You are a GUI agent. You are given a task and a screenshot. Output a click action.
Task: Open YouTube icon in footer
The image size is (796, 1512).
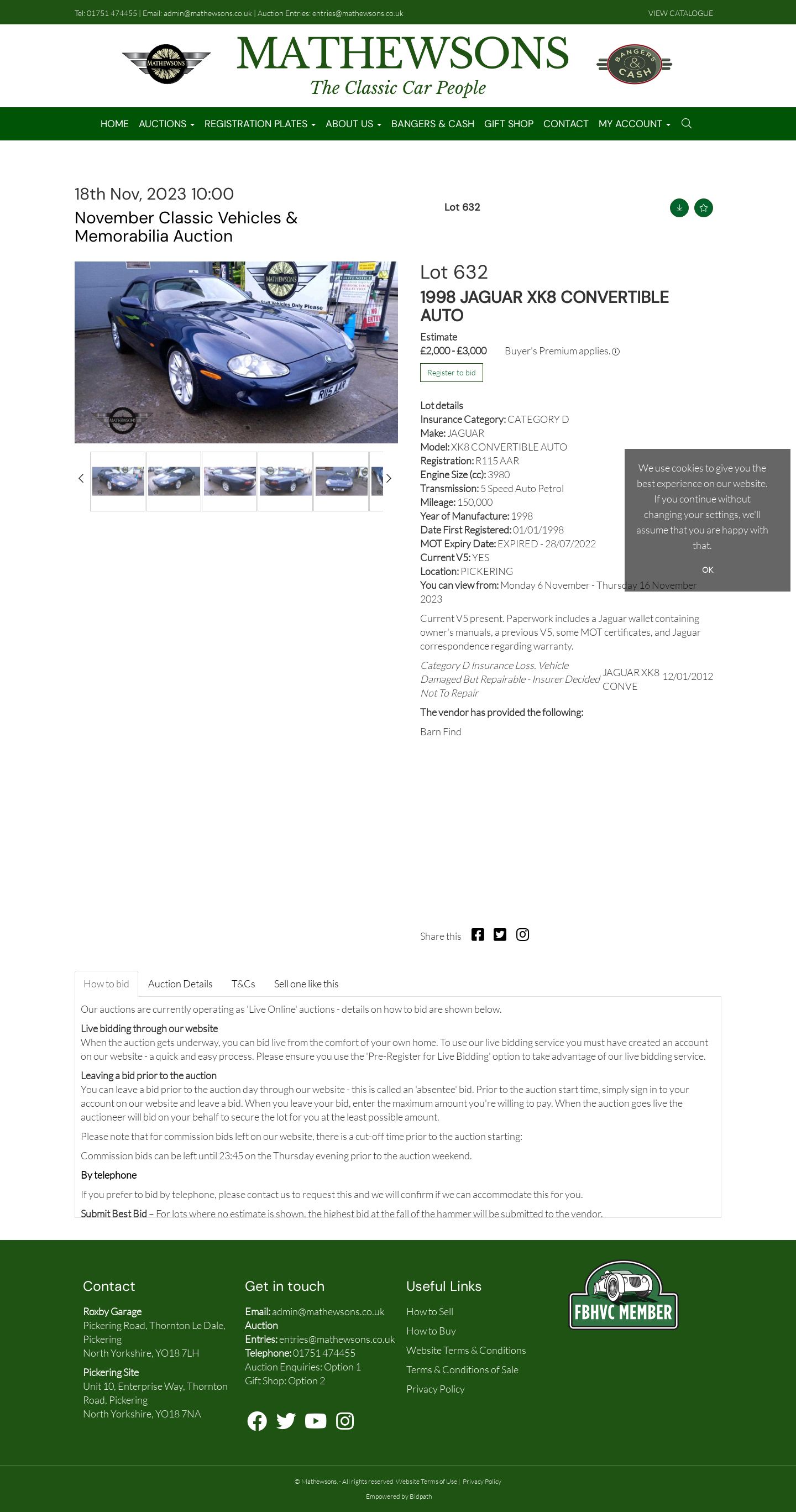click(x=315, y=1421)
